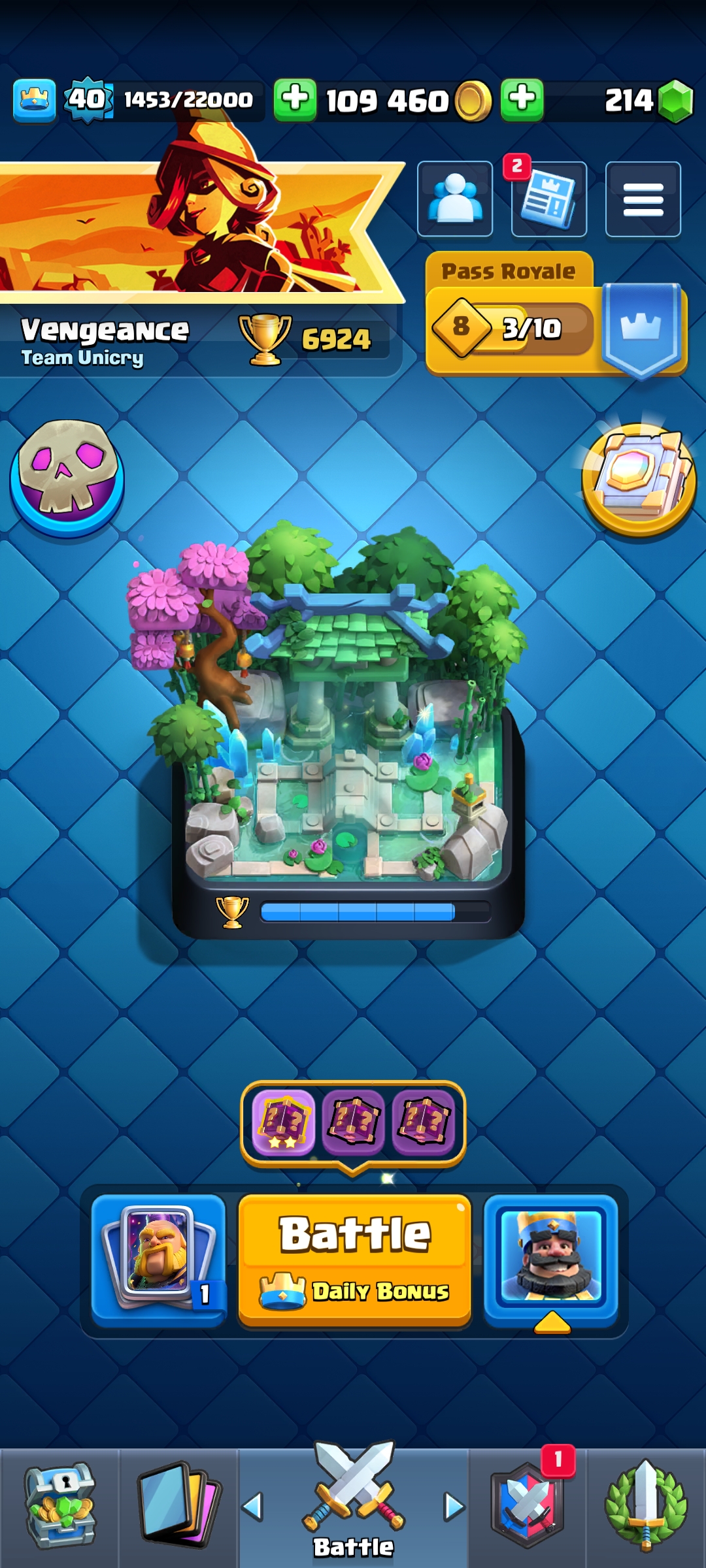706x1568 pixels.
Task: Open the news feed with 2 notifications
Action: (548, 199)
